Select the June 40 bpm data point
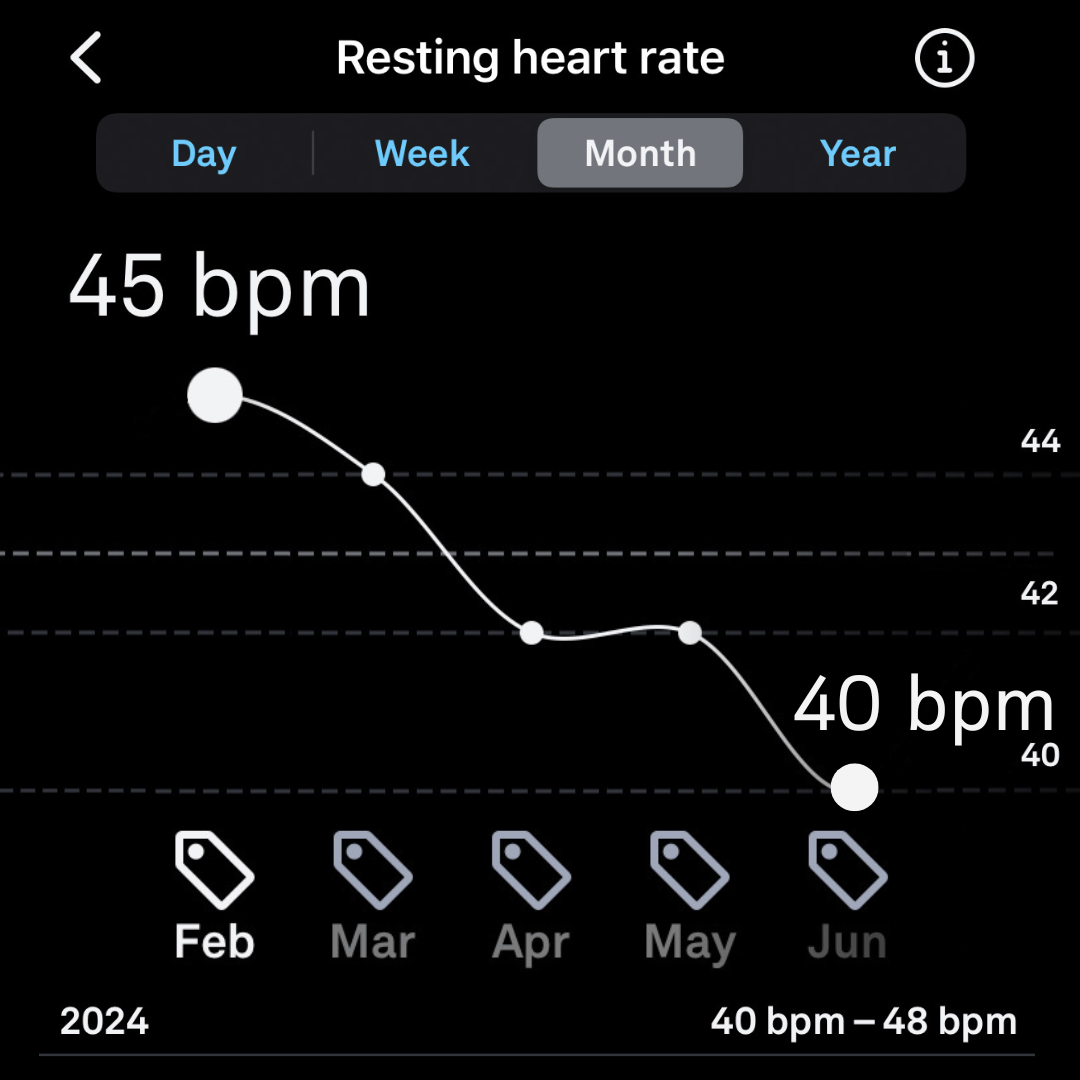 [854, 787]
